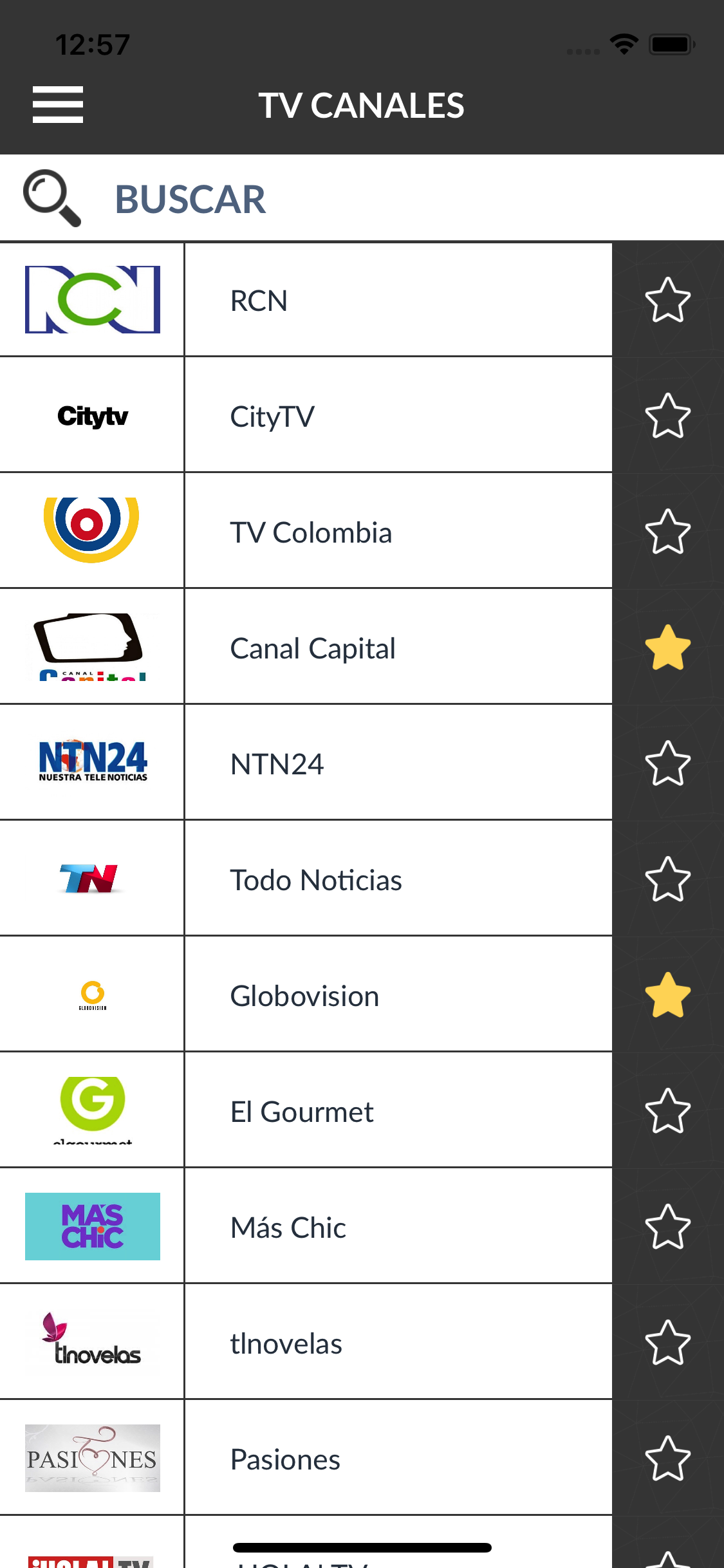Select the El Gourmet channel logo
Viewport: 724px width, 1568px height.
coord(92,1110)
